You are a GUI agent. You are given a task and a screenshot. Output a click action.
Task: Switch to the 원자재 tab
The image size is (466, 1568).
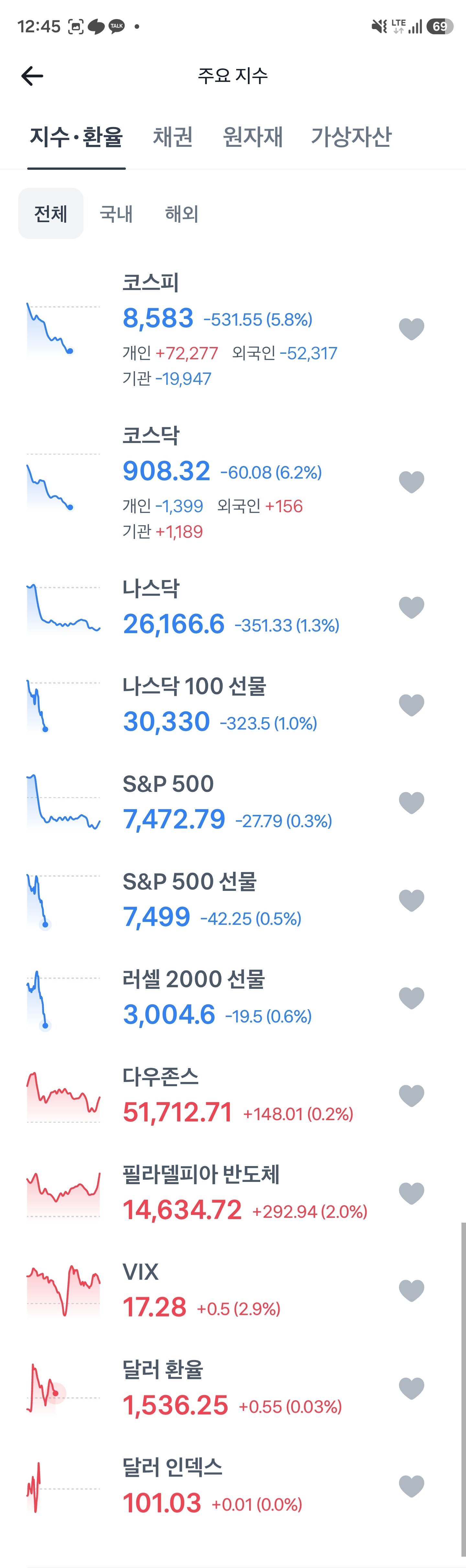253,136
